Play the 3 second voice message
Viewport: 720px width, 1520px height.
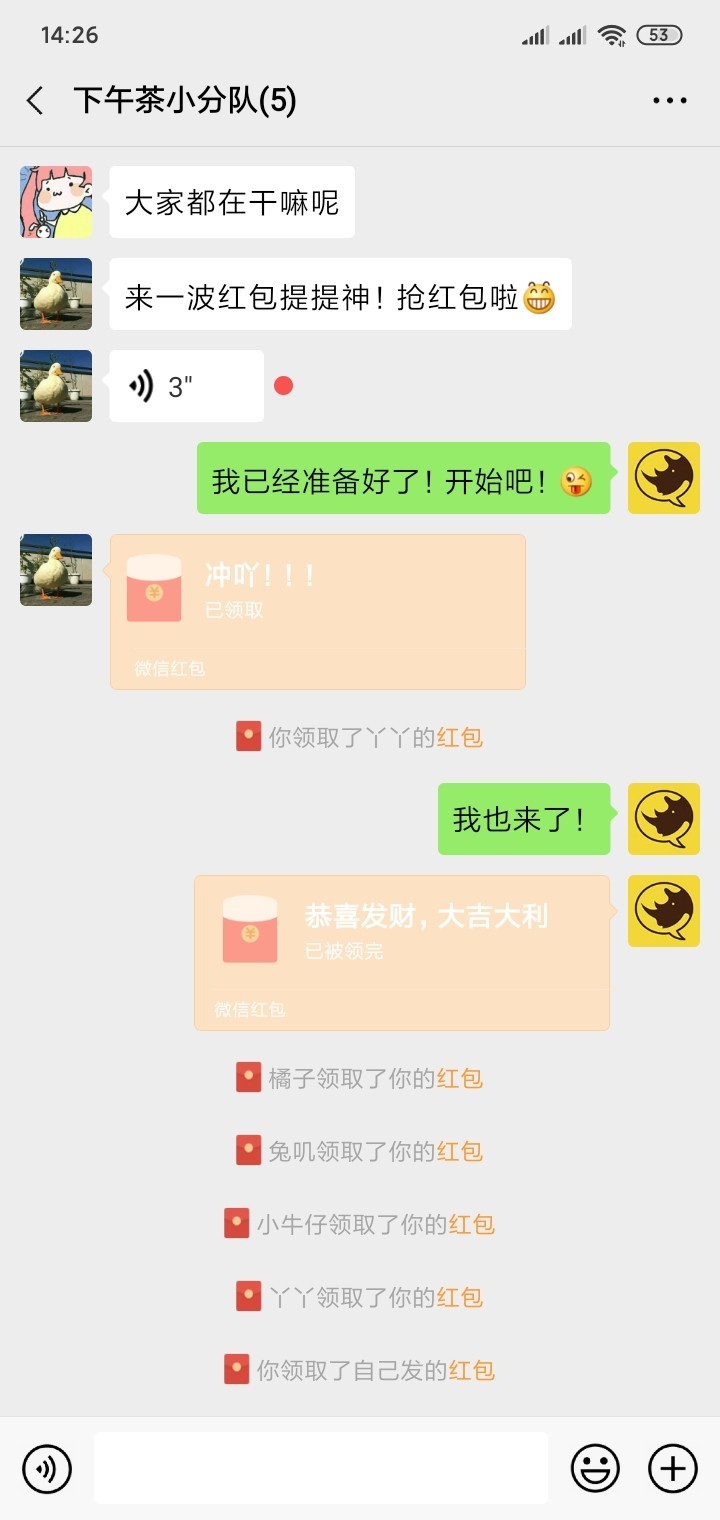[x=185, y=385]
